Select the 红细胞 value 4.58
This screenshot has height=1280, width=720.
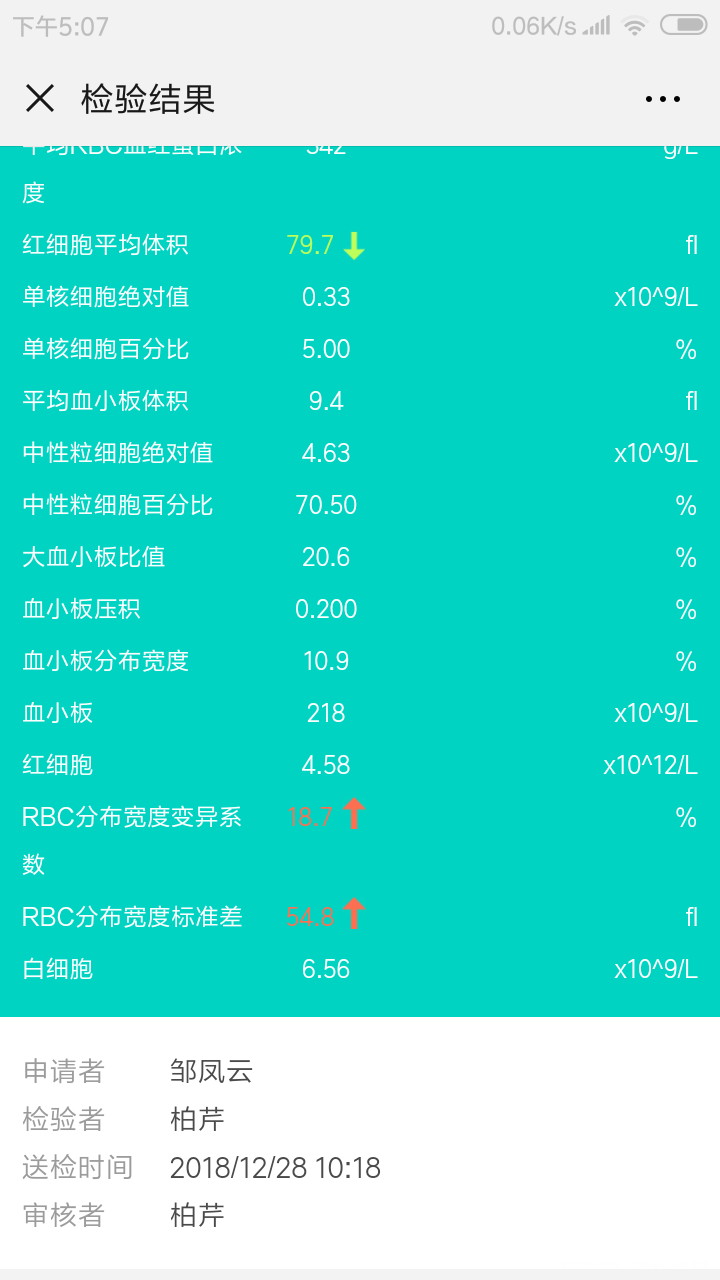coord(325,764)
